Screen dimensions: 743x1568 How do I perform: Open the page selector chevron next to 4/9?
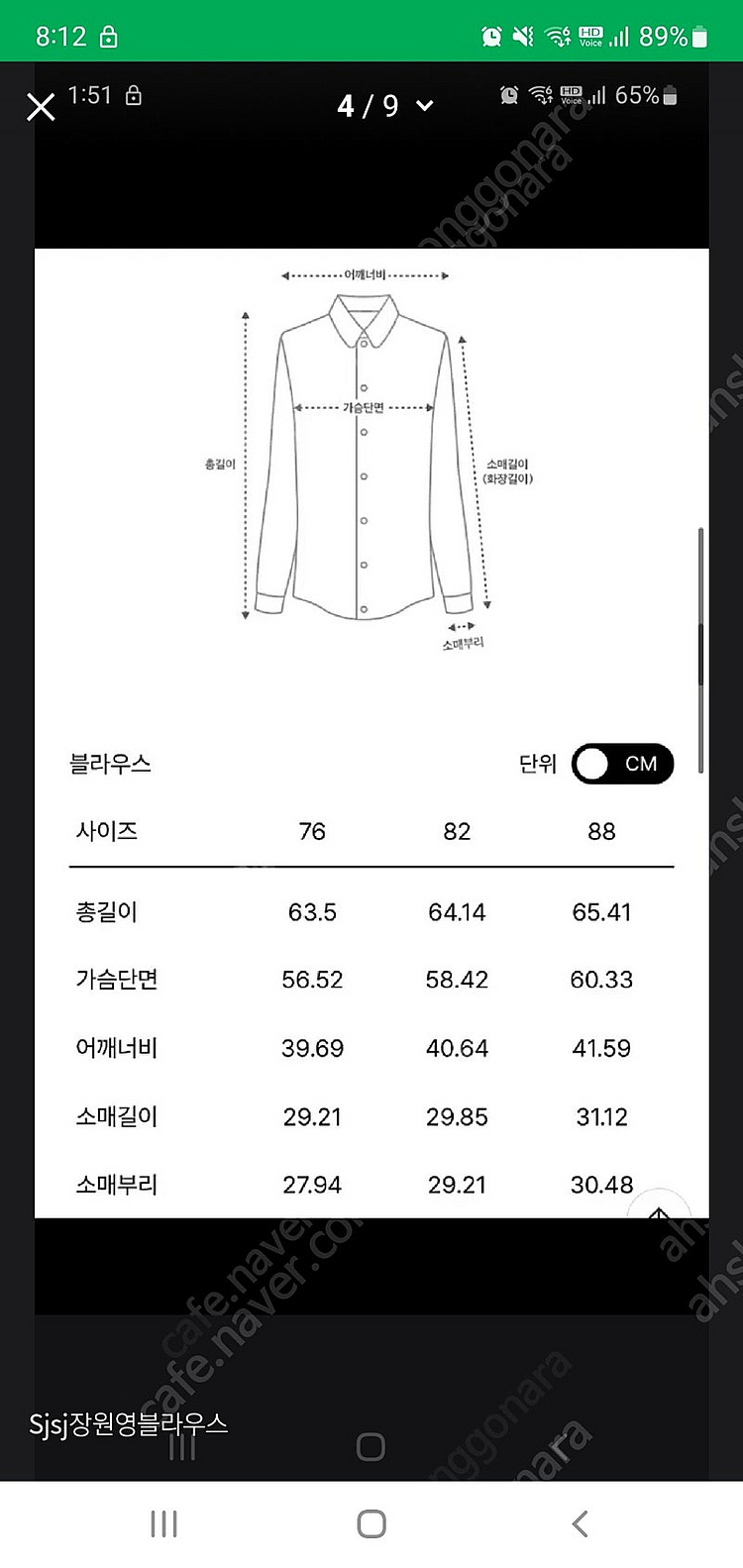(424, 104)
